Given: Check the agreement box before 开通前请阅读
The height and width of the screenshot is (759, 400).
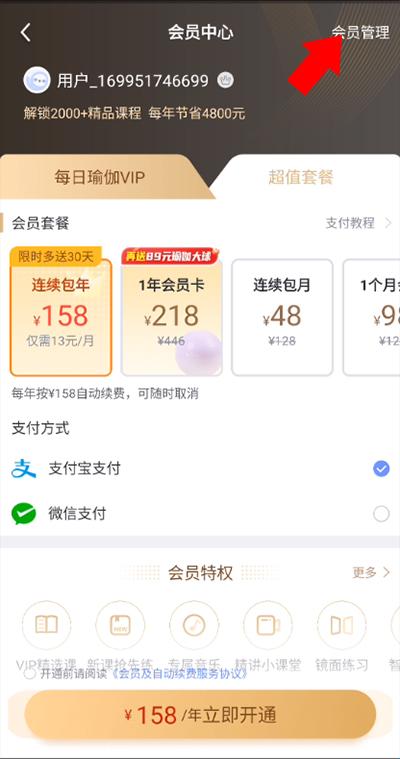Looking at the screenshot, I should [x=30, y=674].
